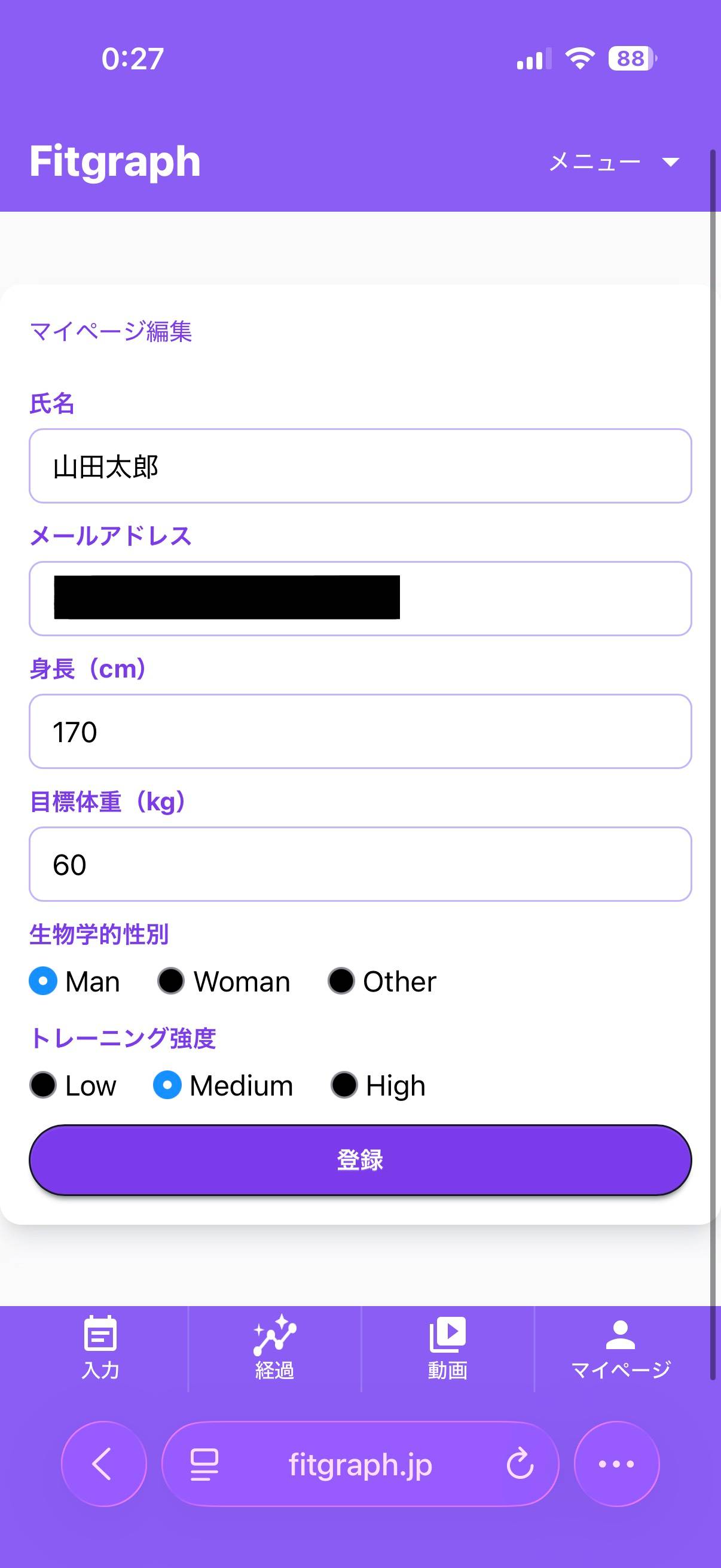The height and width of the screenshot is (1568, 721).
Task: Tap the fitgraph.jp address bar
Action: [x=360, y=1464]
